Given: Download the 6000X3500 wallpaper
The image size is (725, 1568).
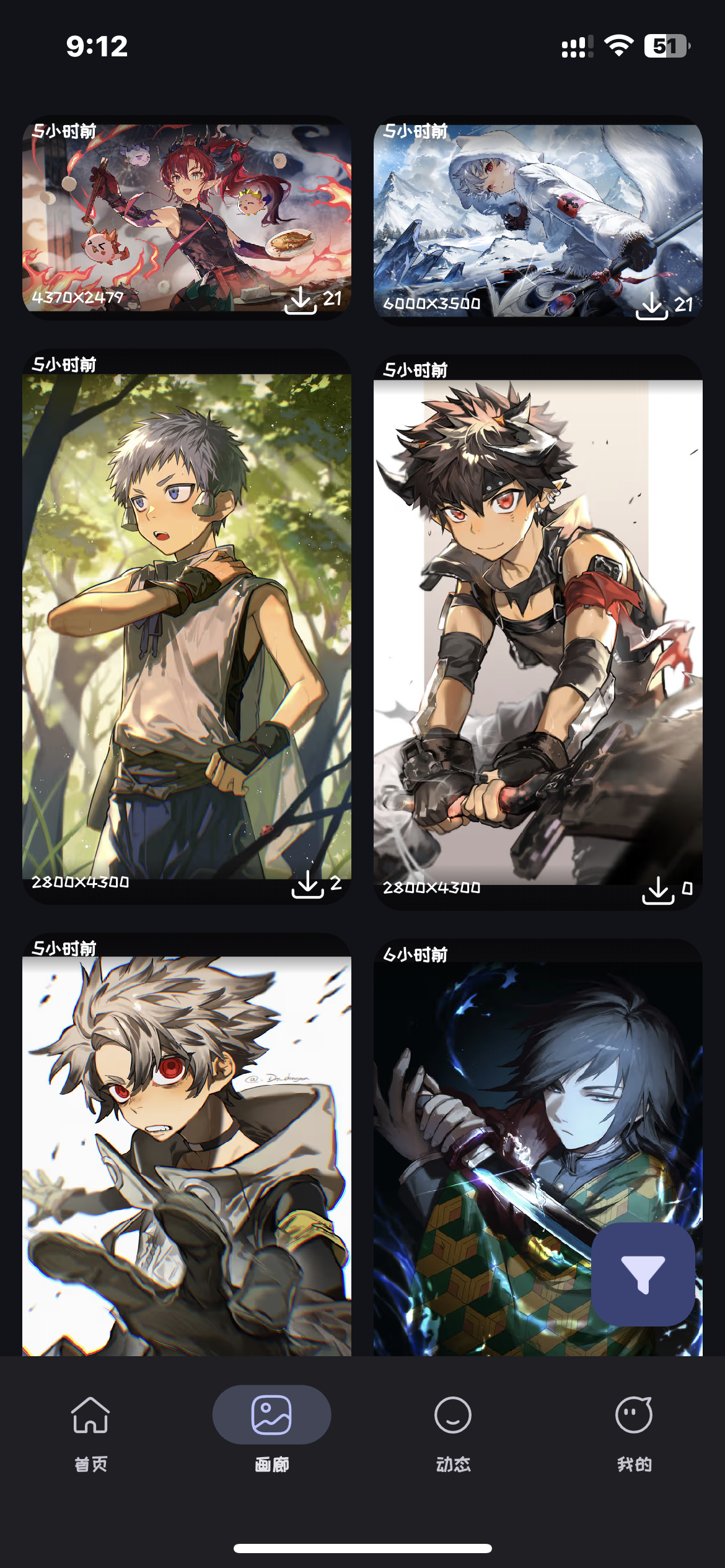Looking at the screenshot, I should (651, 305).
